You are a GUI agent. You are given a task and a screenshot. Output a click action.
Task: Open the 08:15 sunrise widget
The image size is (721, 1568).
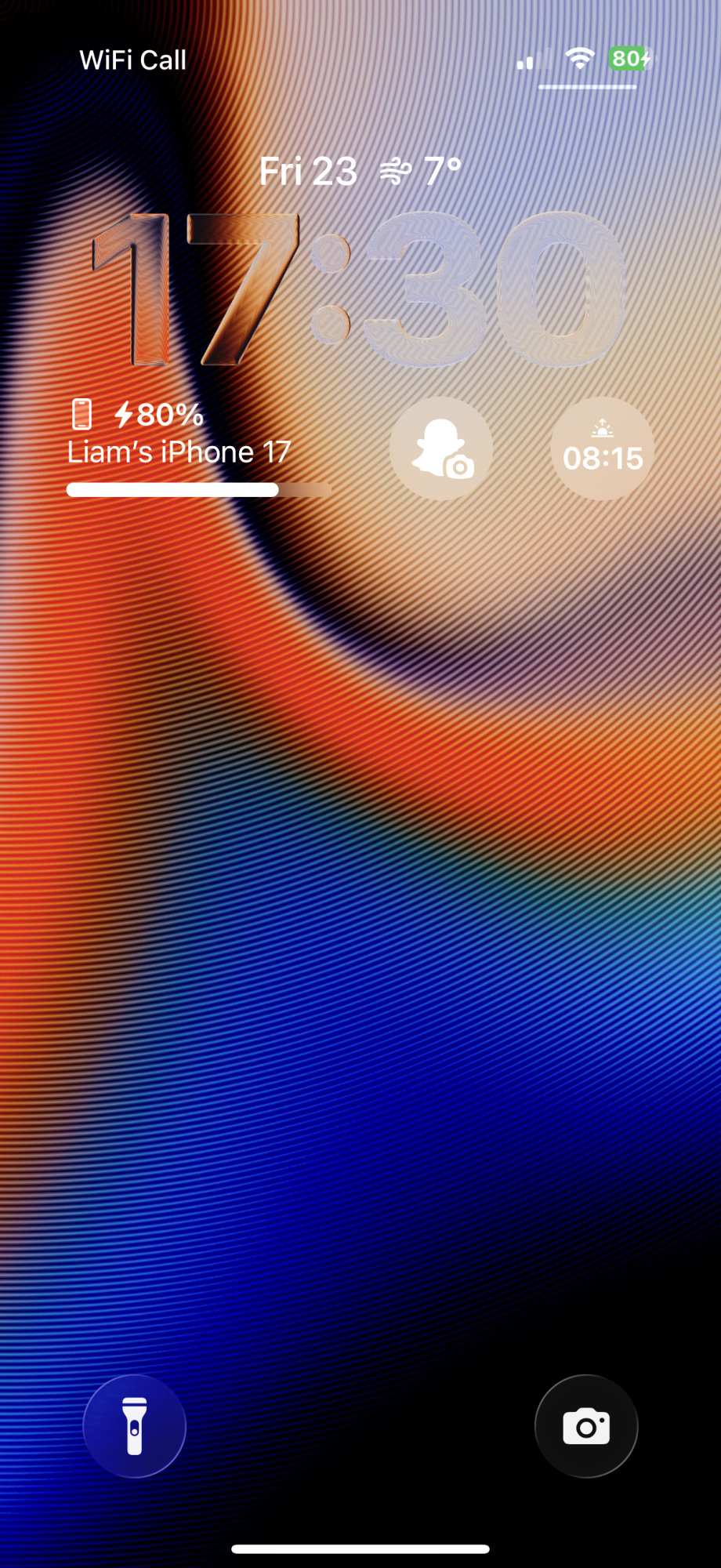tap(602, 448)
